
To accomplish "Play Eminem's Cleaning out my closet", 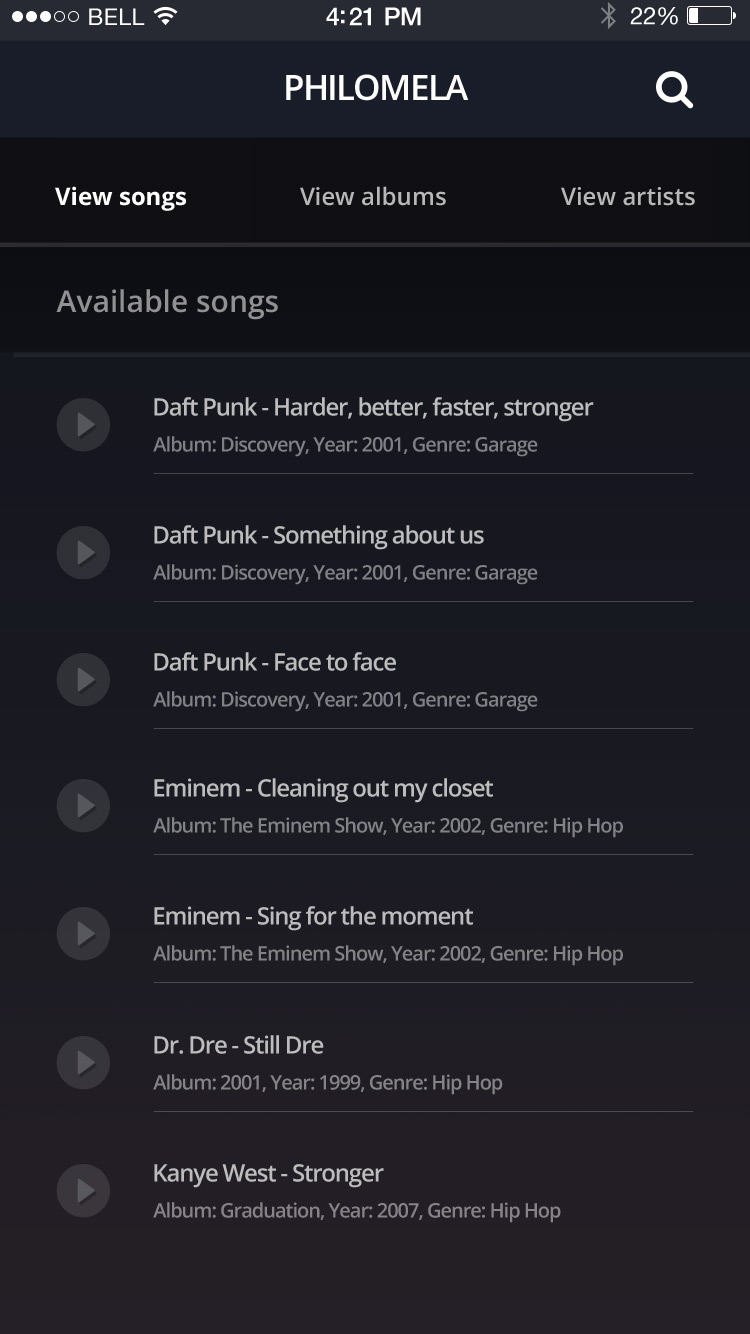I will tap(83, 806).
